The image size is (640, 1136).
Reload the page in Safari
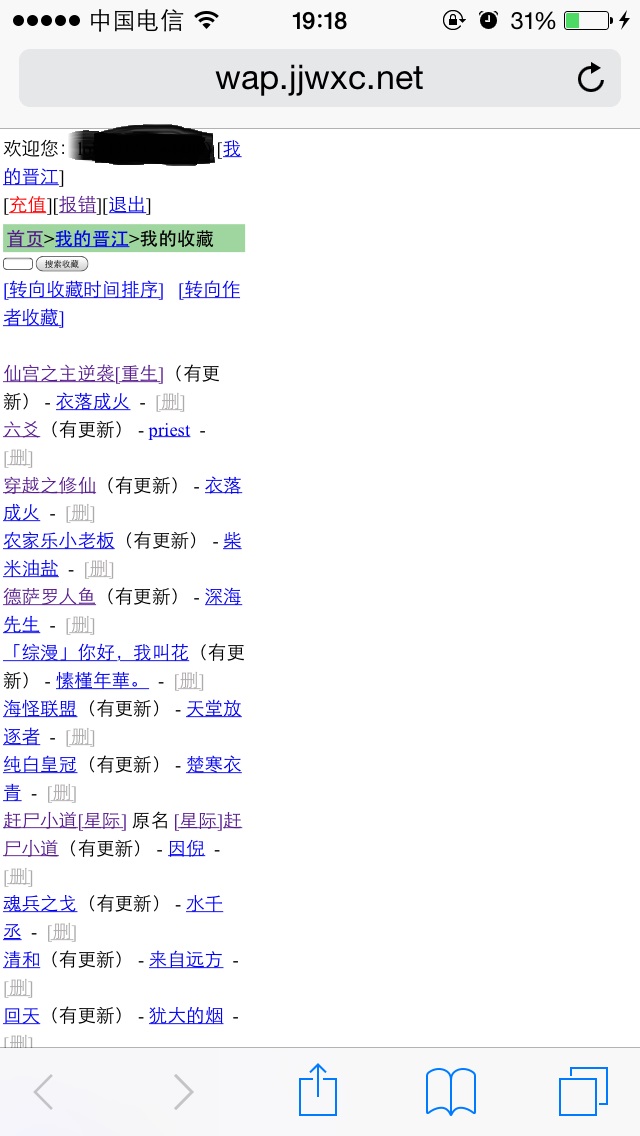coord(590,78)
